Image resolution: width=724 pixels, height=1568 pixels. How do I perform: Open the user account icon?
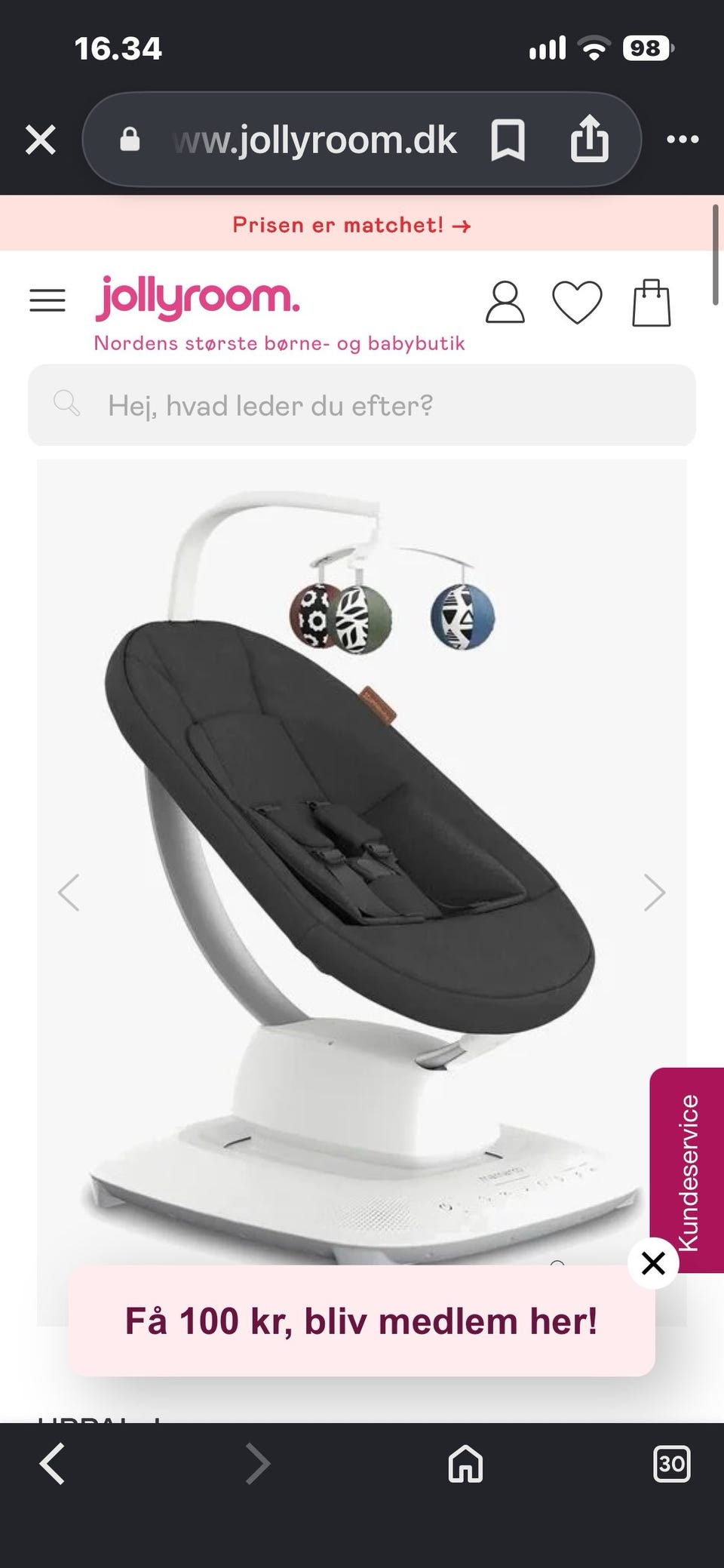[505, 303]
